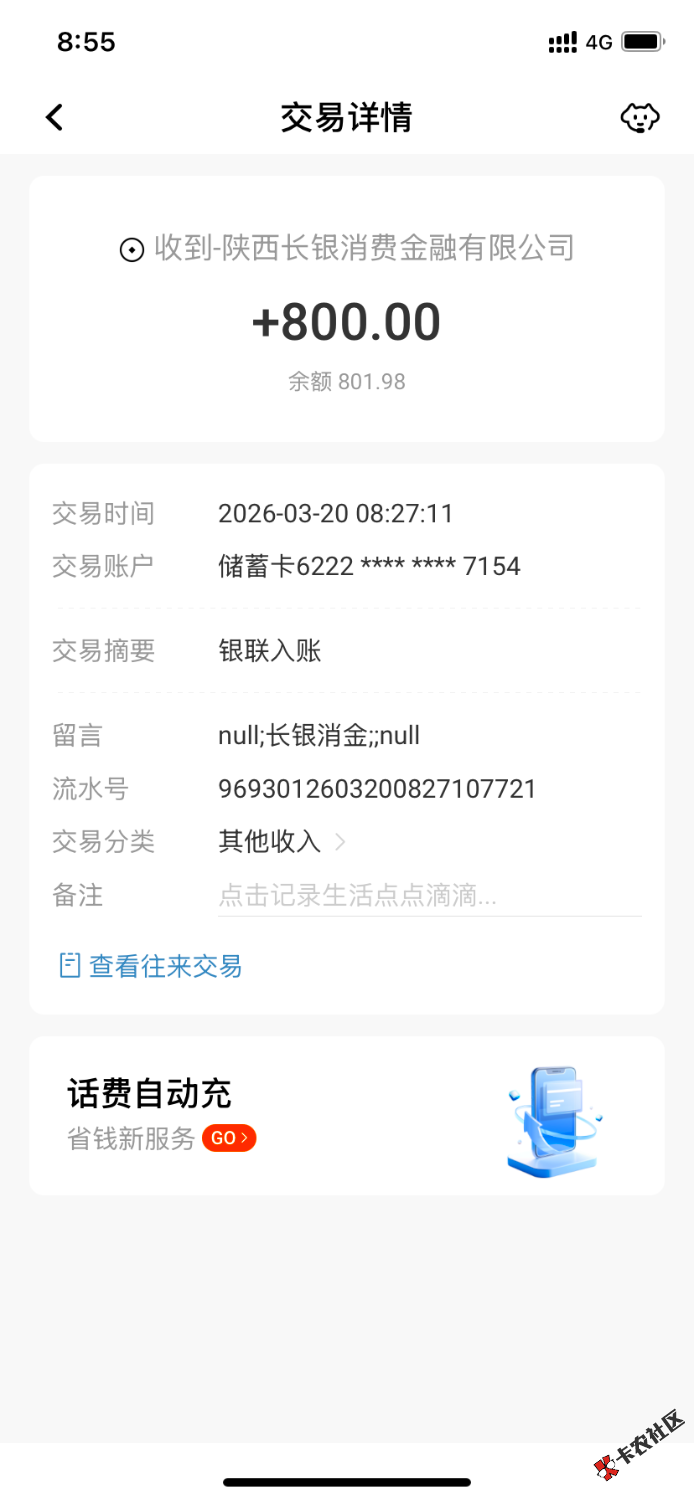Open the 话费自动充 banner
This screenshot has width=694, height=1500.
346,1115
